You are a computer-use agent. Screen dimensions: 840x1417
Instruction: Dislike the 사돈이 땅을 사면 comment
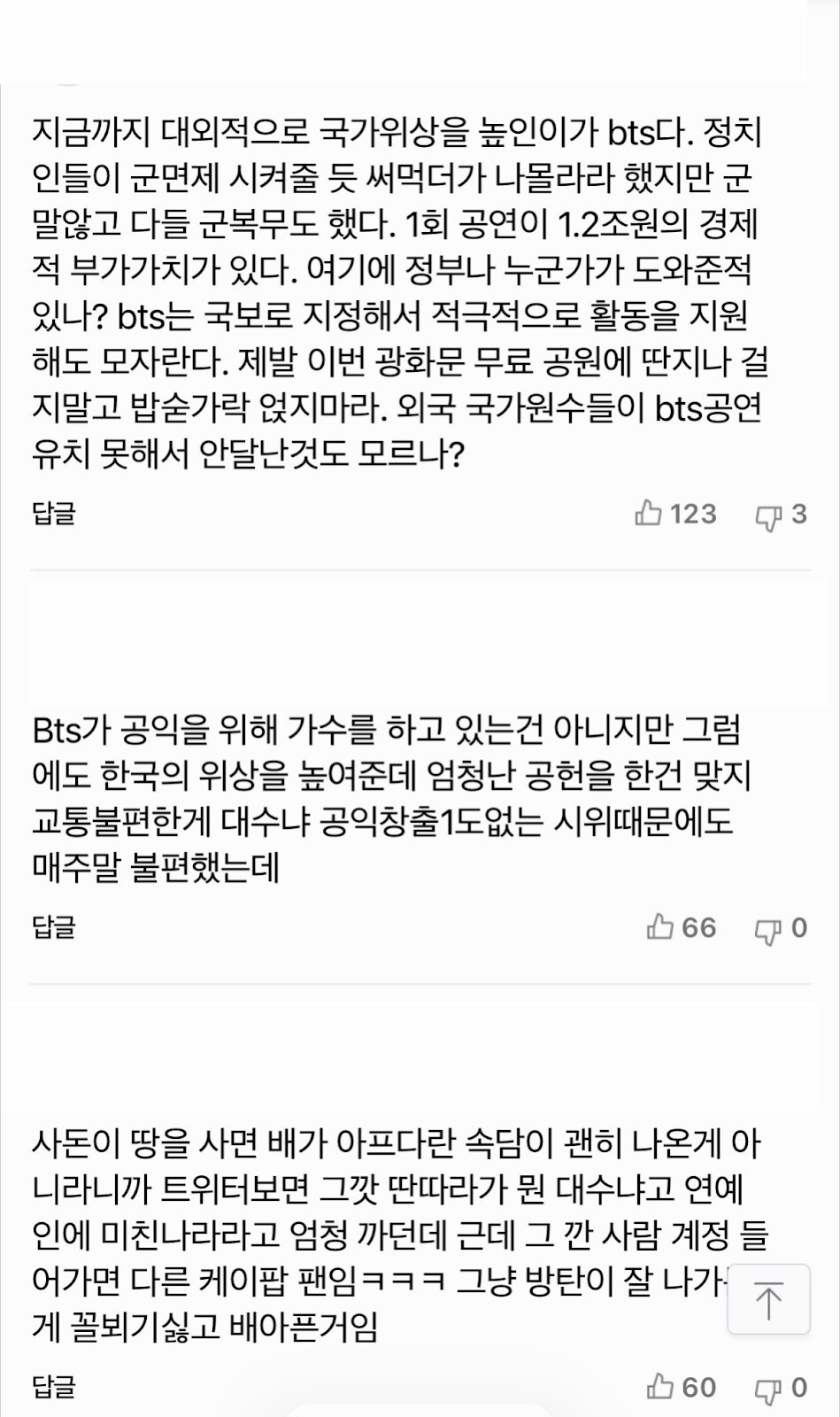click(767, 1388)
